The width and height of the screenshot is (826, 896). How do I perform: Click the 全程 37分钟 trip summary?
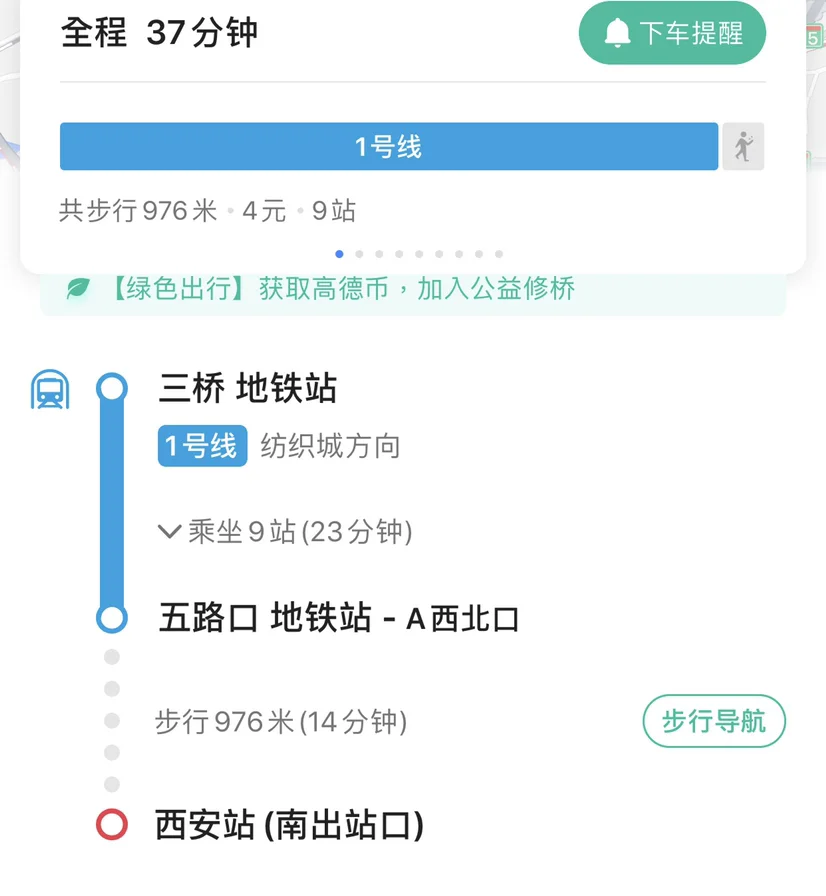click(x=160, y=33)
